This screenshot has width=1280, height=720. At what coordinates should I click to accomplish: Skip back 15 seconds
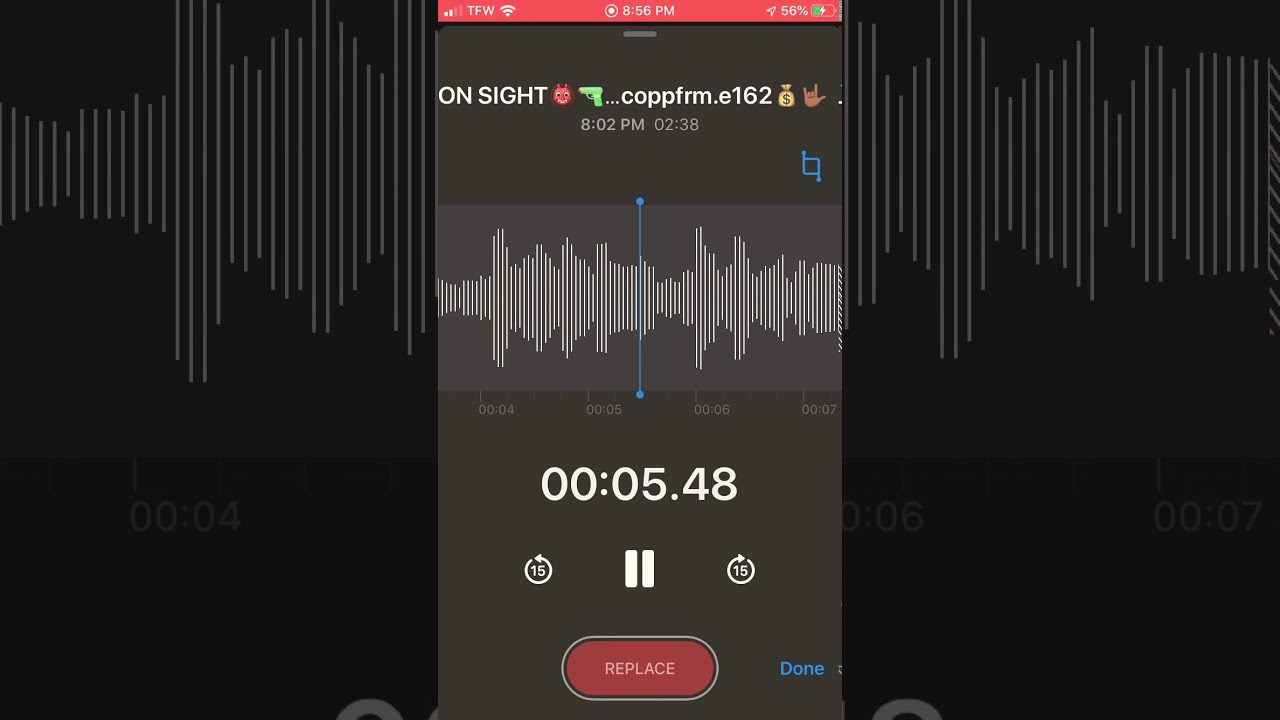tap(538, 570)
